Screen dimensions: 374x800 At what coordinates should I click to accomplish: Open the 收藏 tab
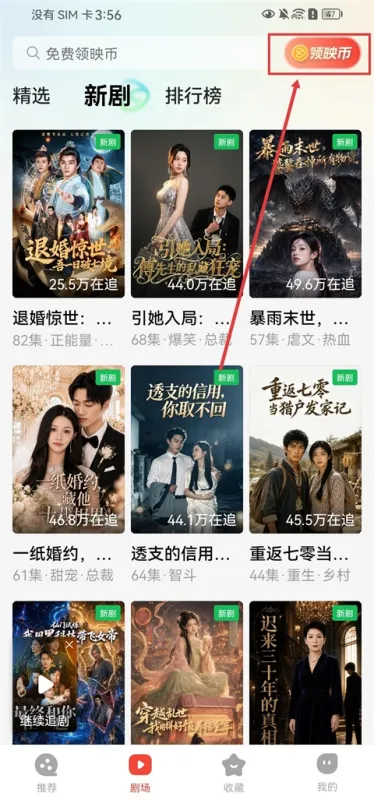234,772
